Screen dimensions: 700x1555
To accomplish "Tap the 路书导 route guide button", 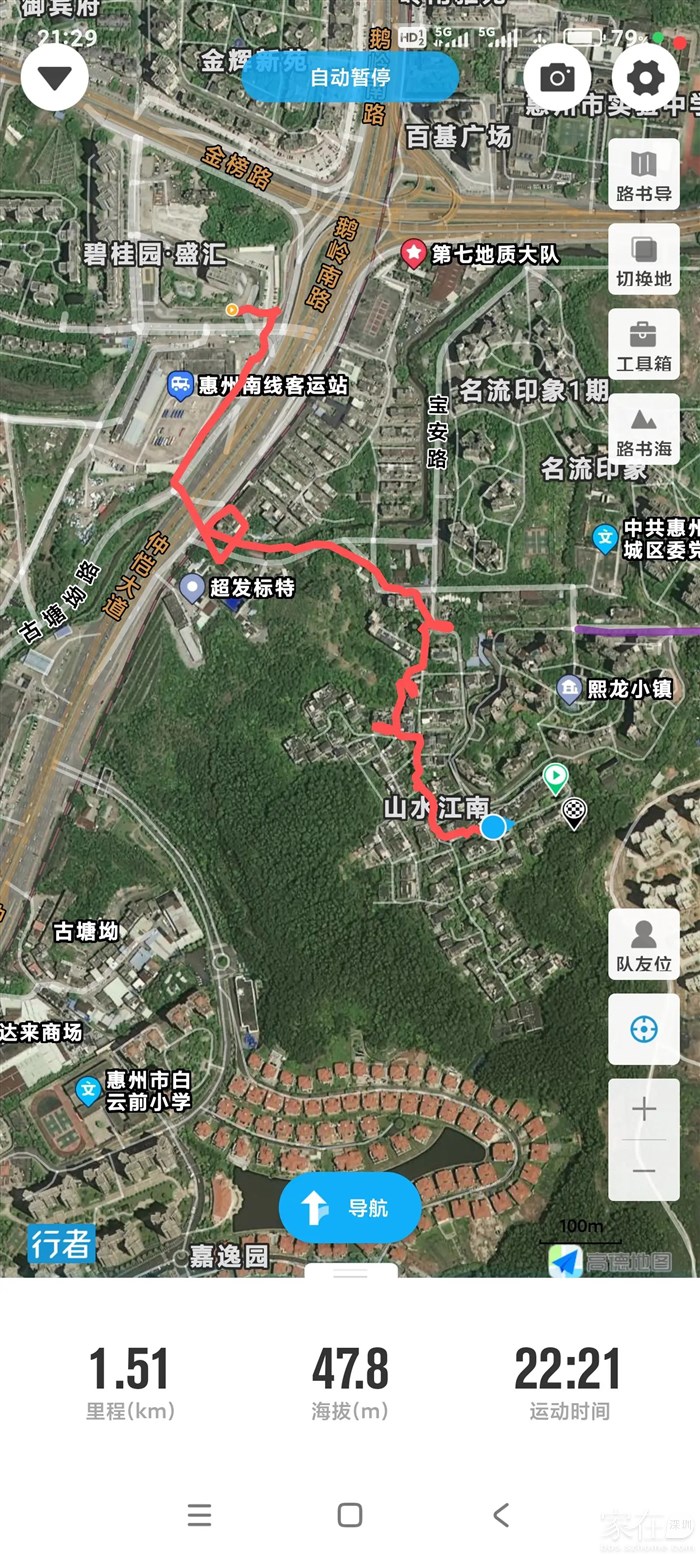I will [x=644, y=174].
